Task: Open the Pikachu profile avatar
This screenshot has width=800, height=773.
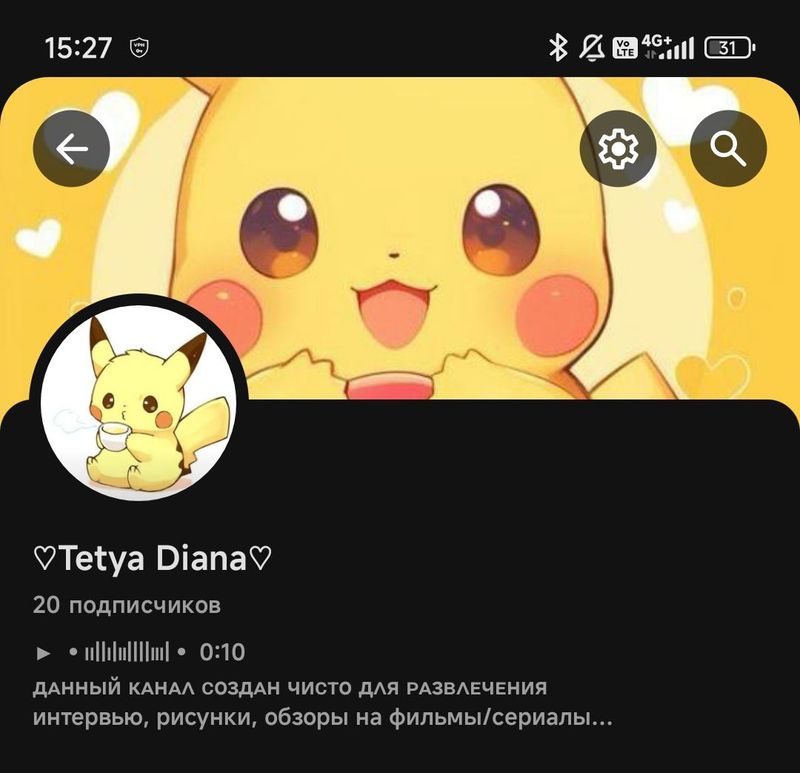Action: (138, 398)
